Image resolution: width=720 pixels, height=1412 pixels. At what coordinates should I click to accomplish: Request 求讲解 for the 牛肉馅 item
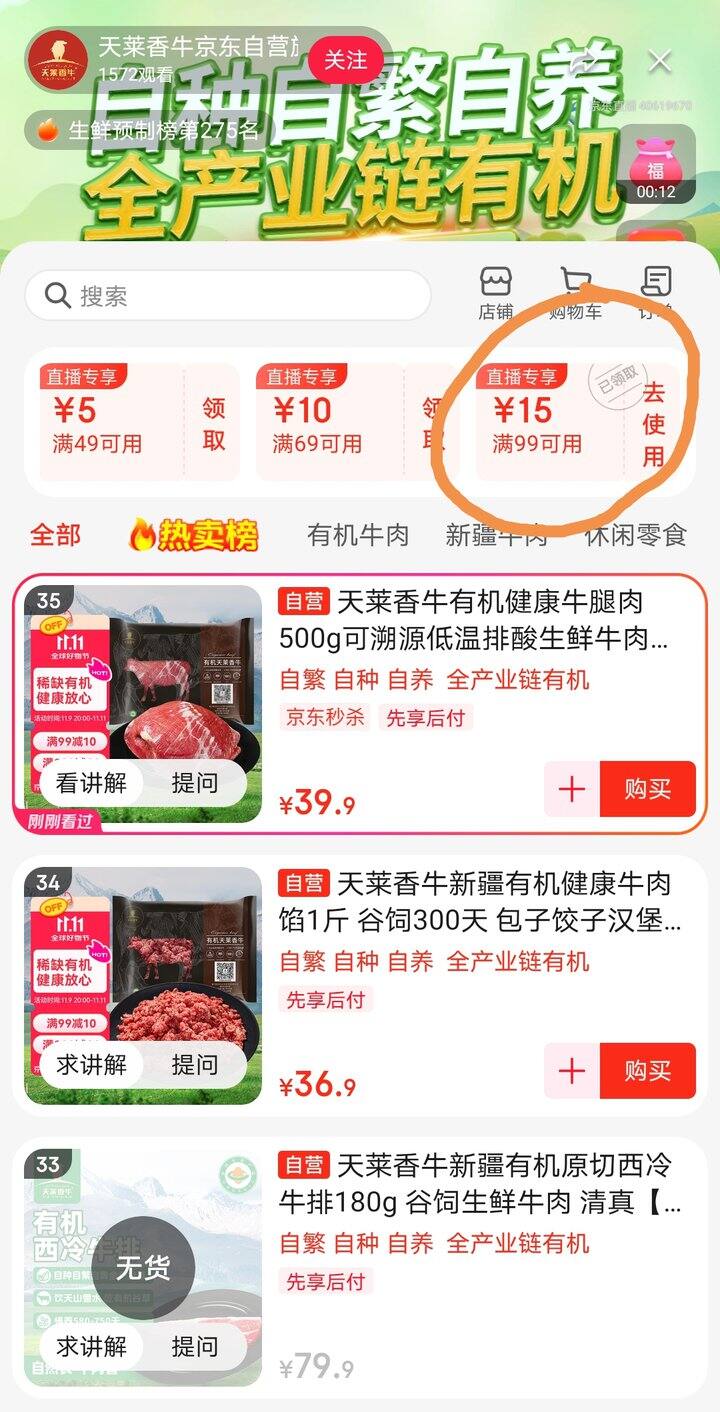91,1065
